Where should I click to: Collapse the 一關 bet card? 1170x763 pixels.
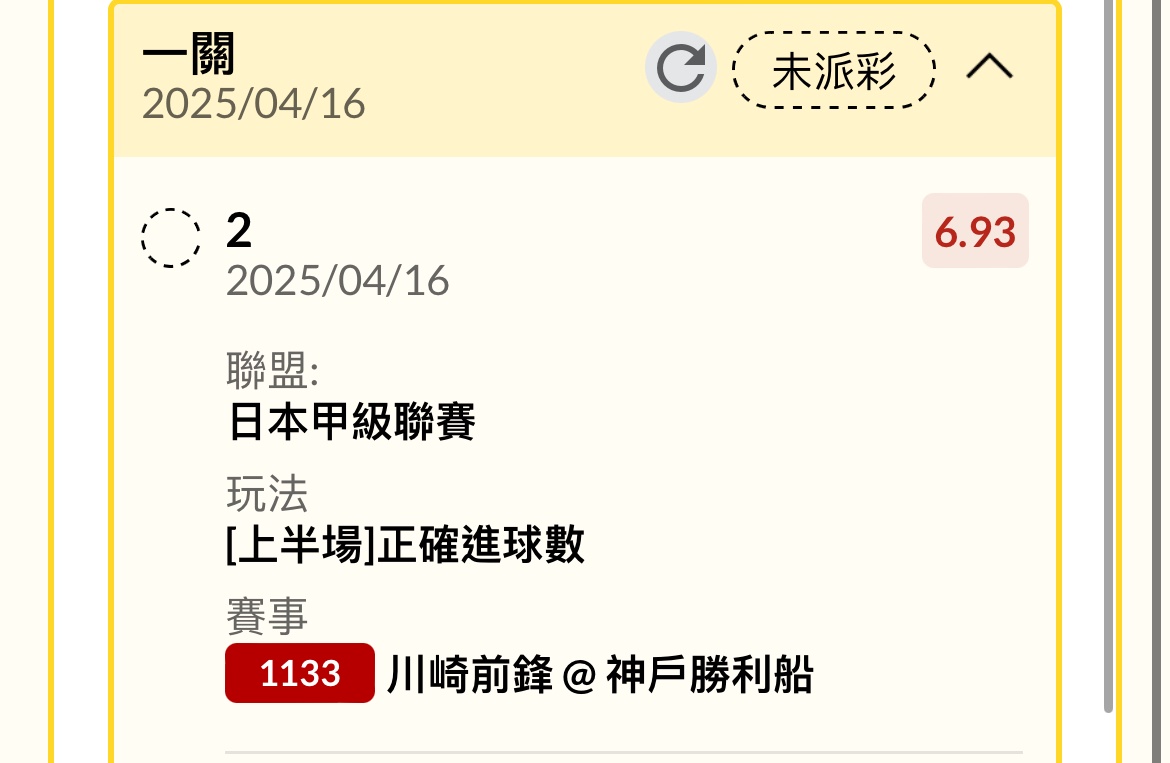point(989,68)
